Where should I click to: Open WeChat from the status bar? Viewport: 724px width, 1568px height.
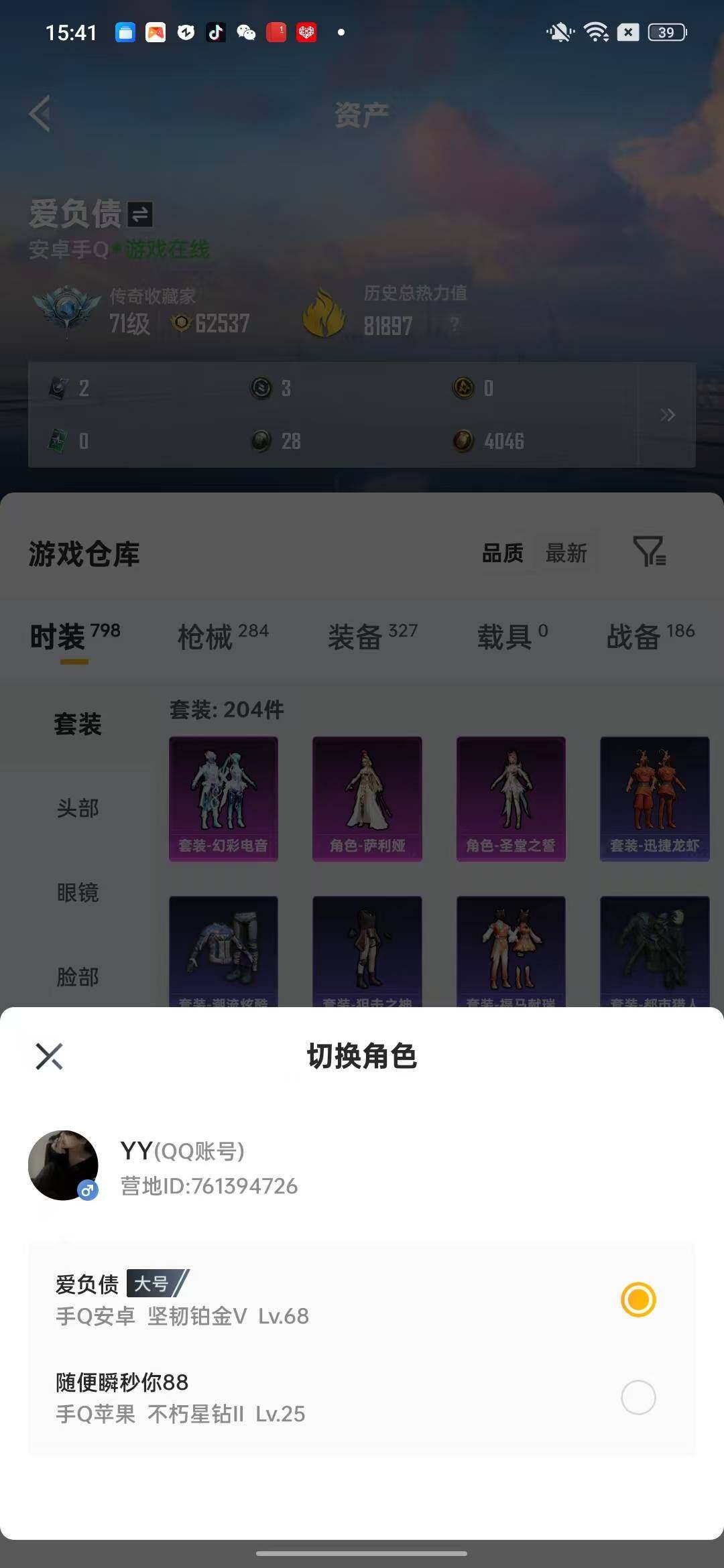pyautogui.click(x=244, y=32)
